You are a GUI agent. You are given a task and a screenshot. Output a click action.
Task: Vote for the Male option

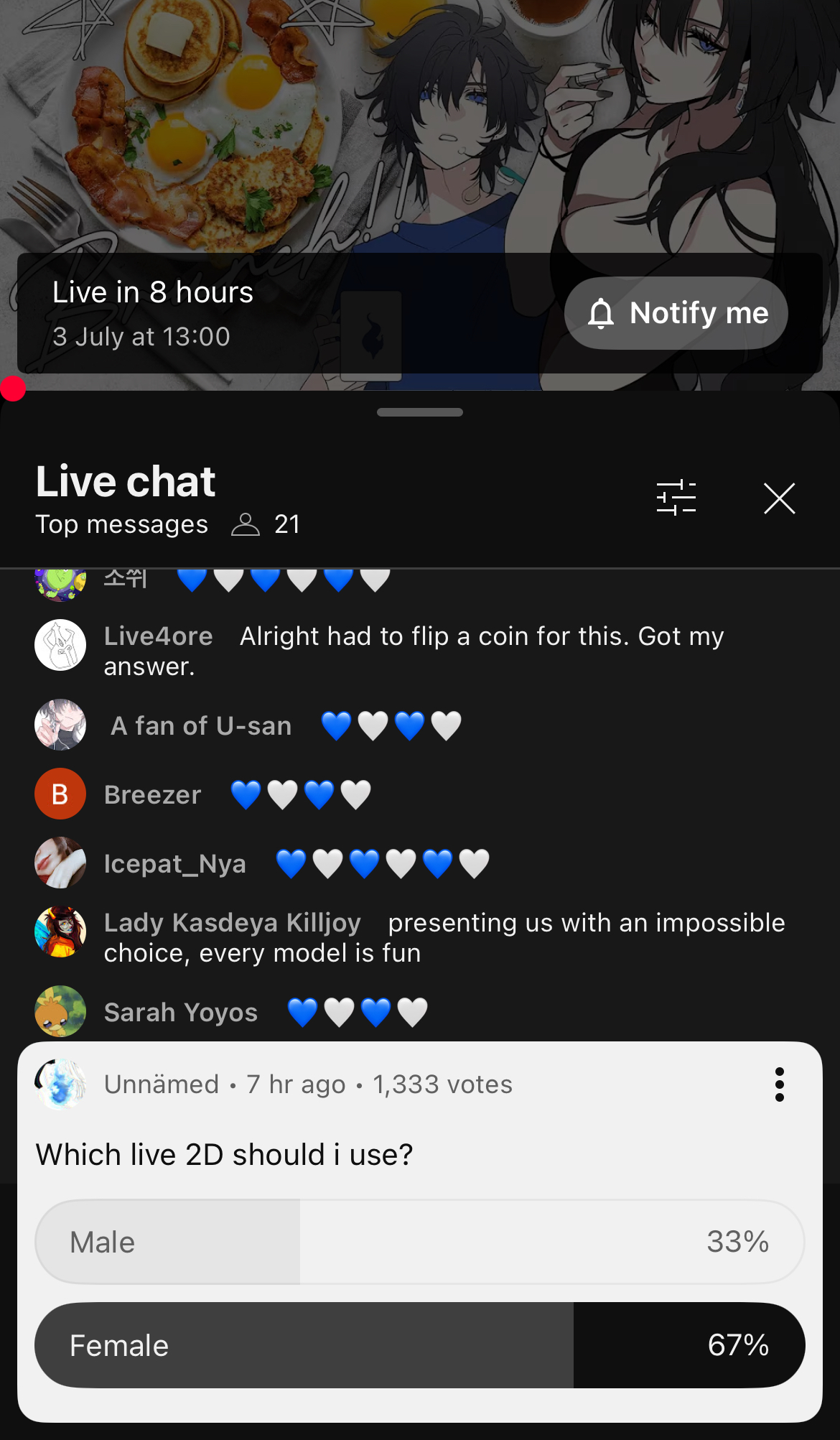(419, 1242)
